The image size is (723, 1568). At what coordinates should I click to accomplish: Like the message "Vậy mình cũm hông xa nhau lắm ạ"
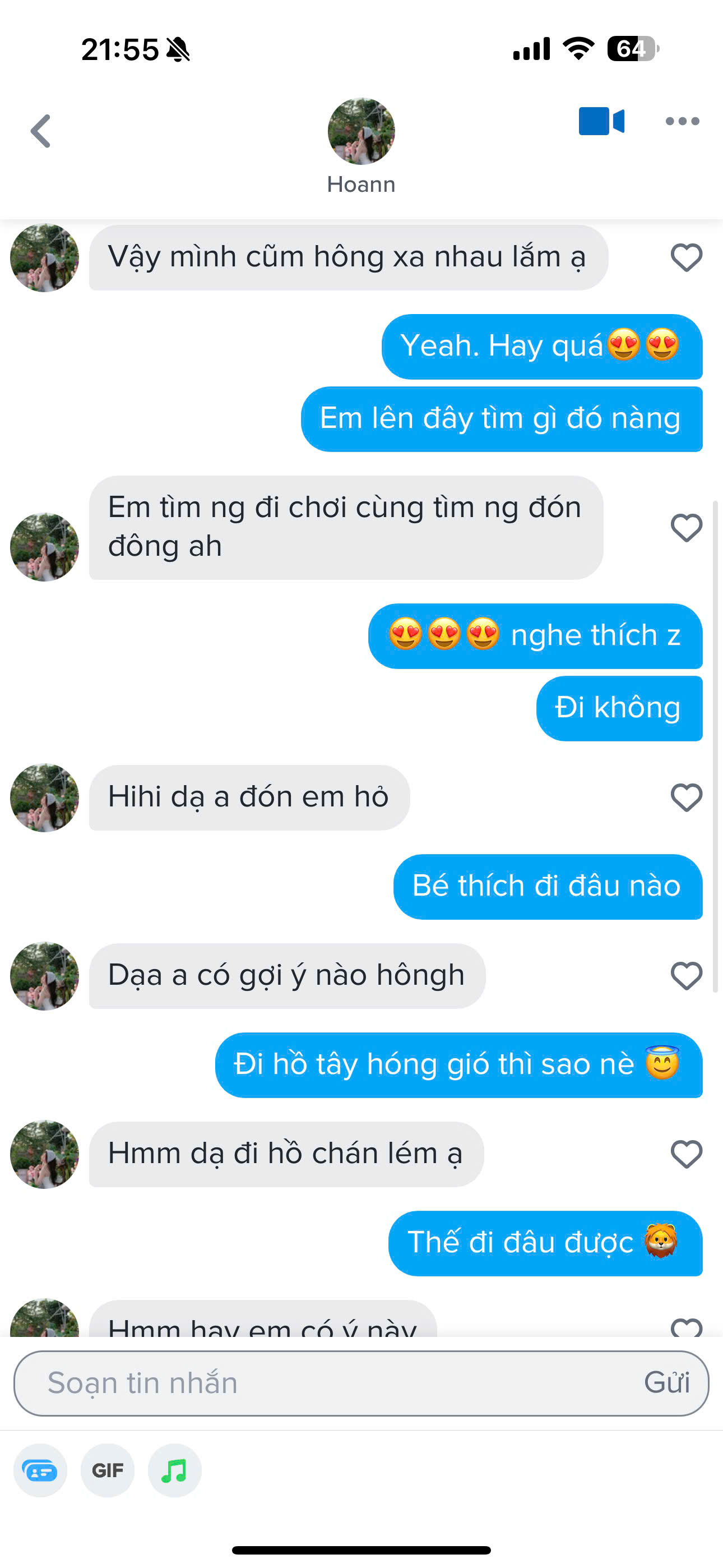click(687, 257)
